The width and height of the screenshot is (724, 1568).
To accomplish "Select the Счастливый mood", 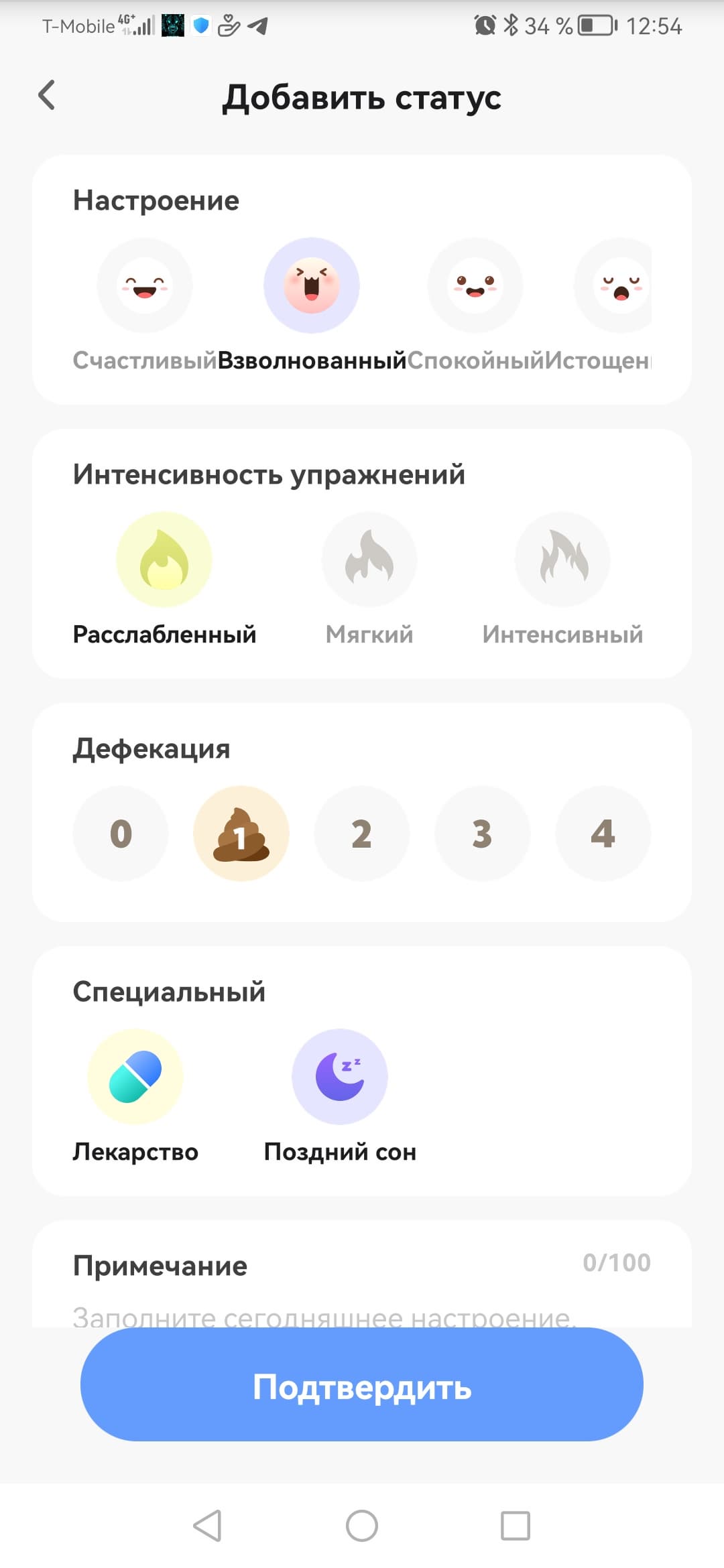I will pos(145,285).
